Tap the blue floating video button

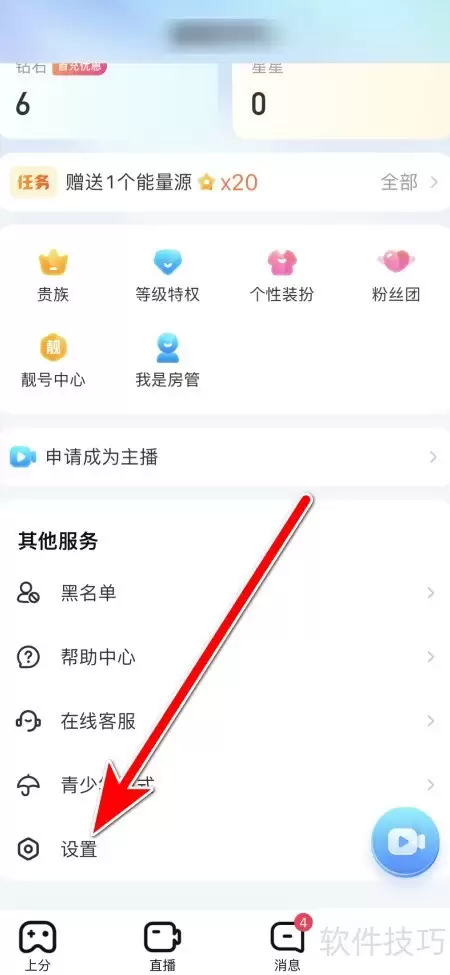click(407, 842)
